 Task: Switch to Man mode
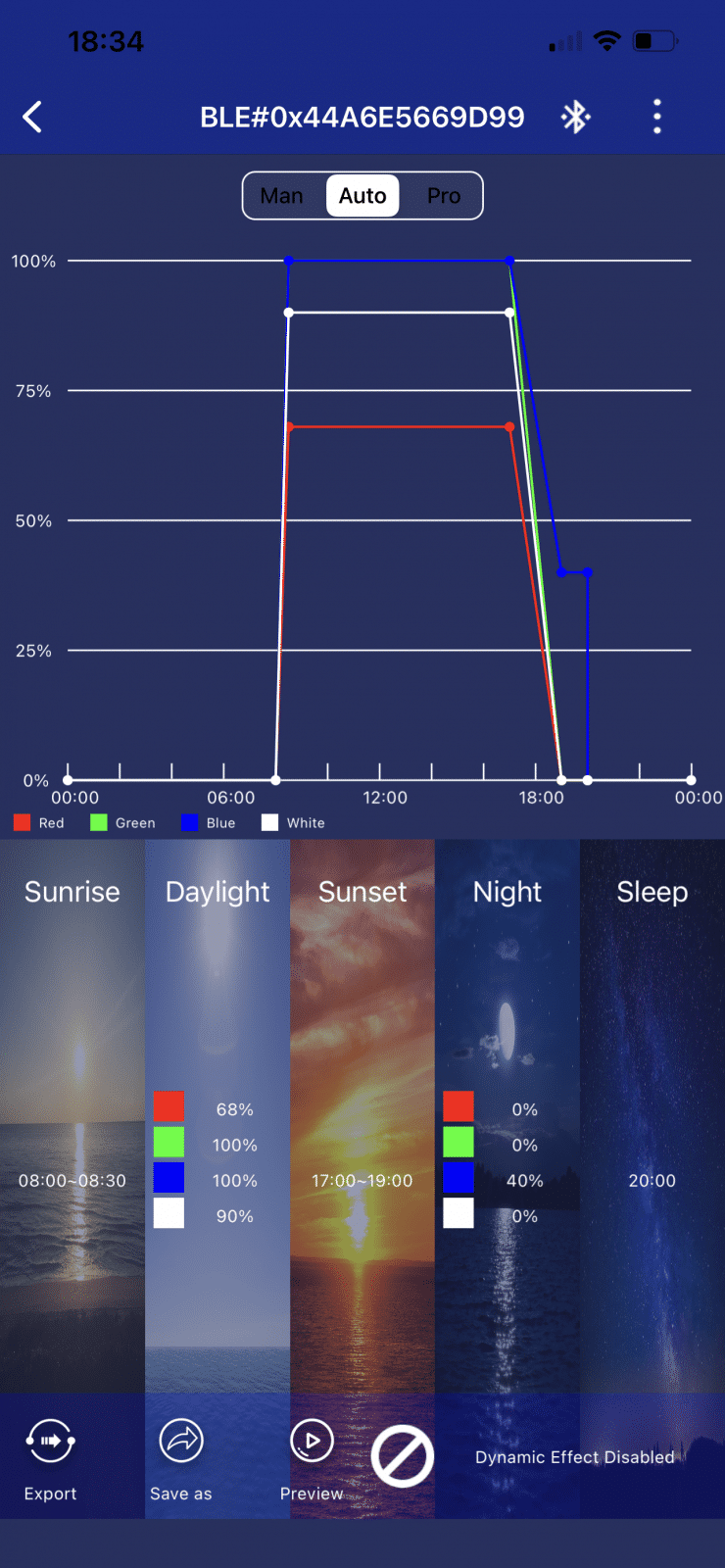[281, 196]
